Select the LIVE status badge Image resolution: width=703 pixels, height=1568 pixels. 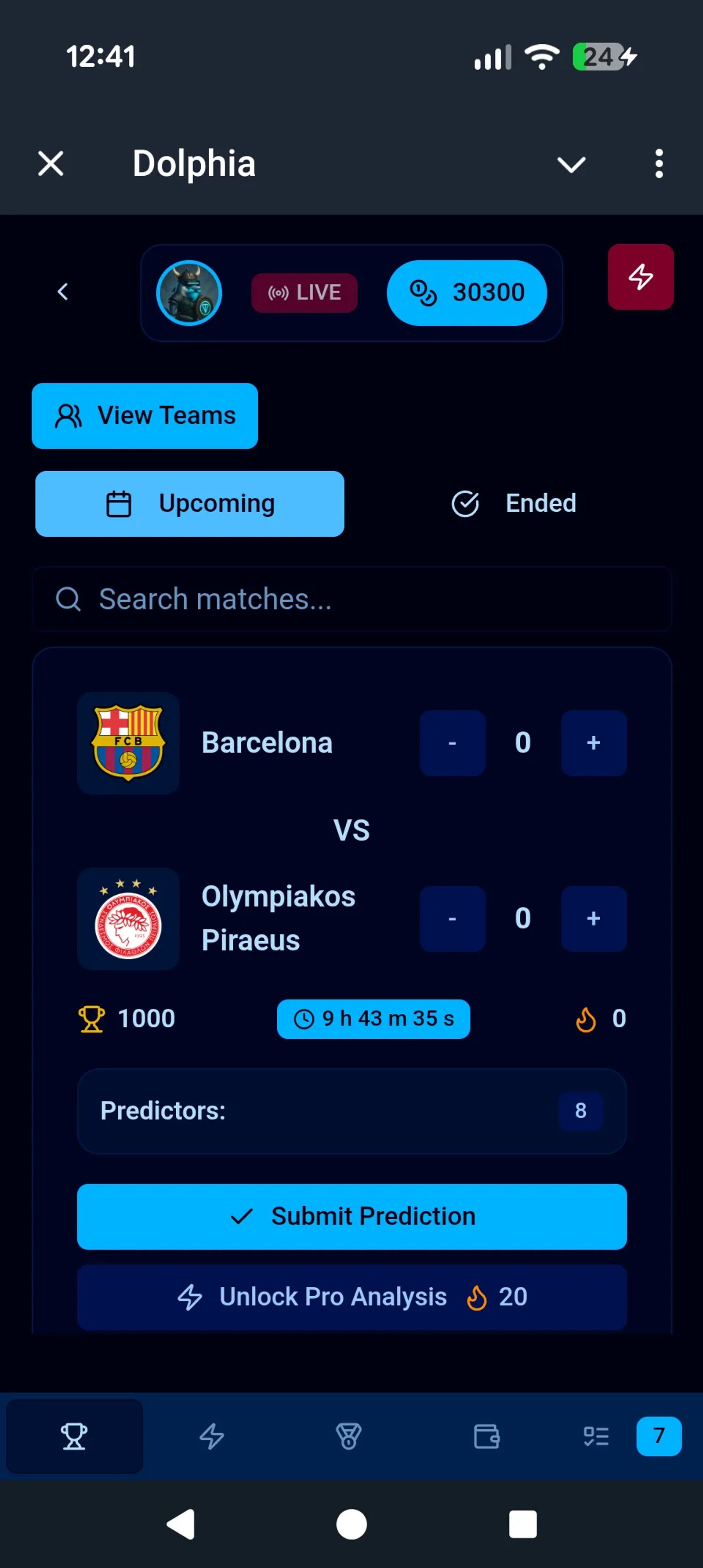pyautogui.click(x=304, y=292)
